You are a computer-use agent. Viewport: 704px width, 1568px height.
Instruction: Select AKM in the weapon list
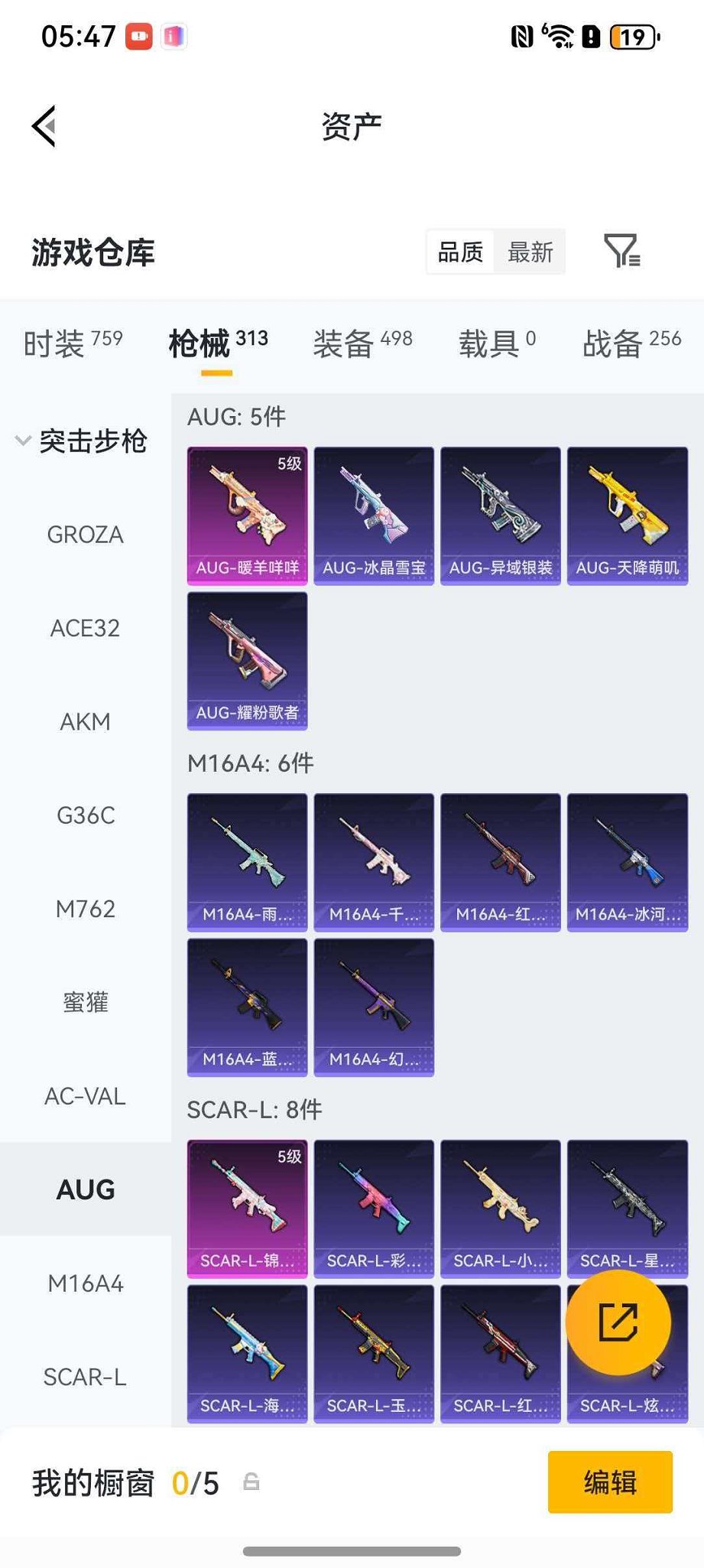tap(85, 721)
